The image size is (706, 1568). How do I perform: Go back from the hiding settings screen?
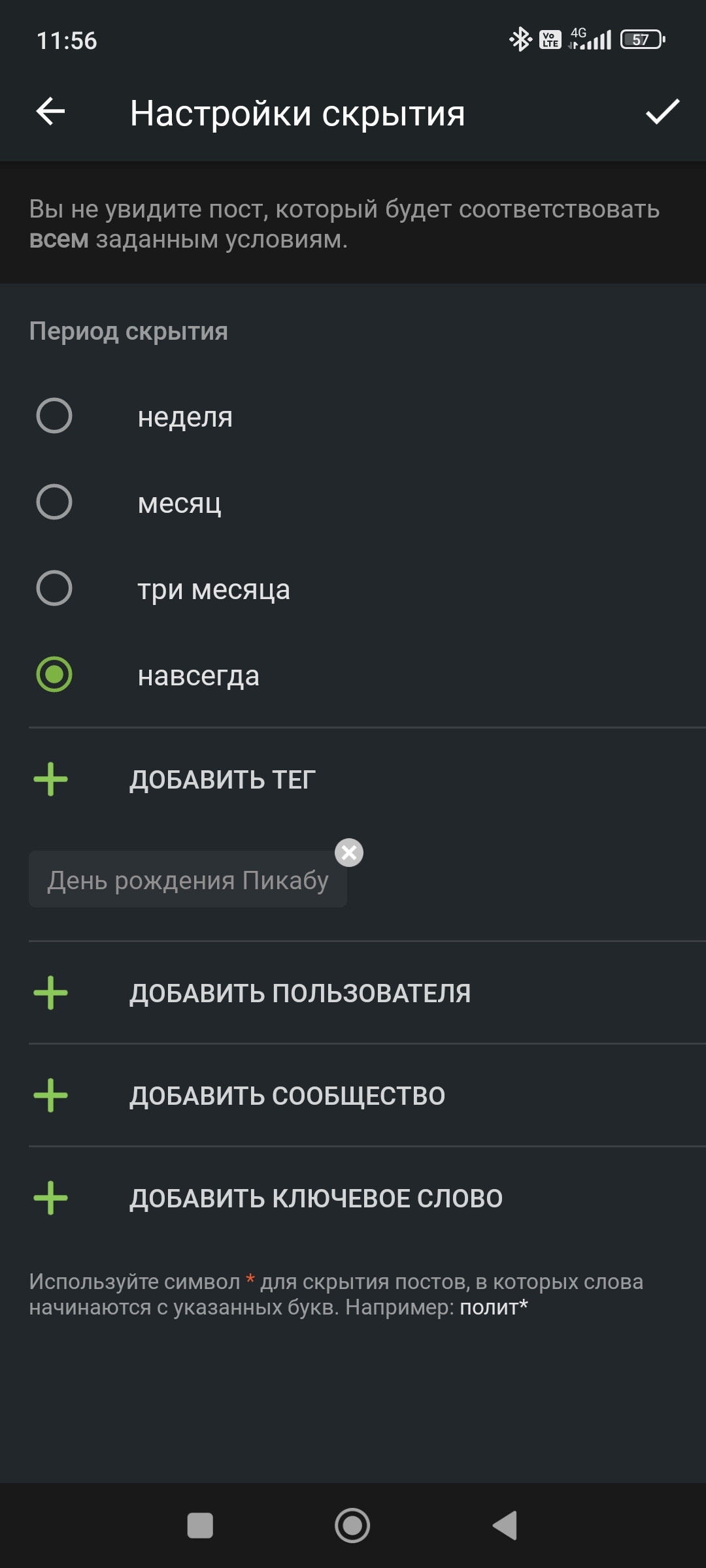click(50, 112)
